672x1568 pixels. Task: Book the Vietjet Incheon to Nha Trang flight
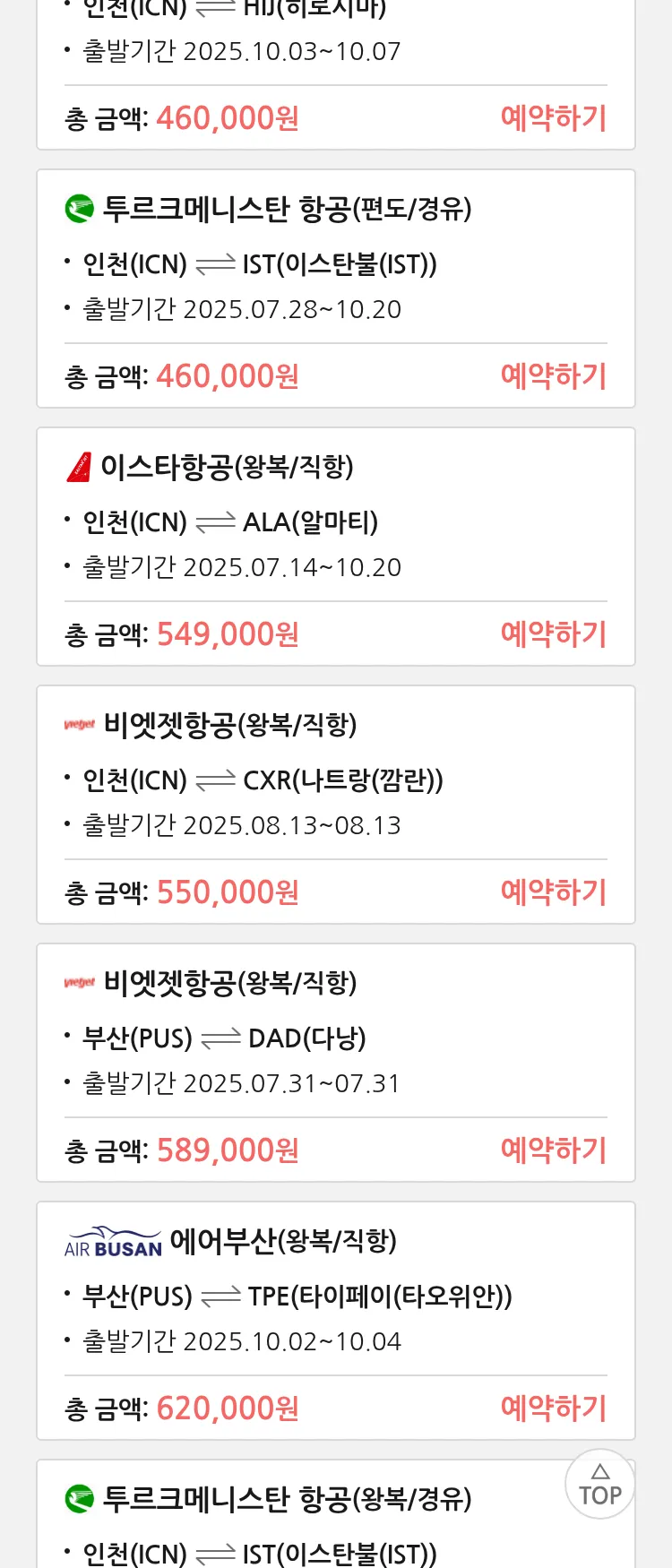click(x=553, y=892)
